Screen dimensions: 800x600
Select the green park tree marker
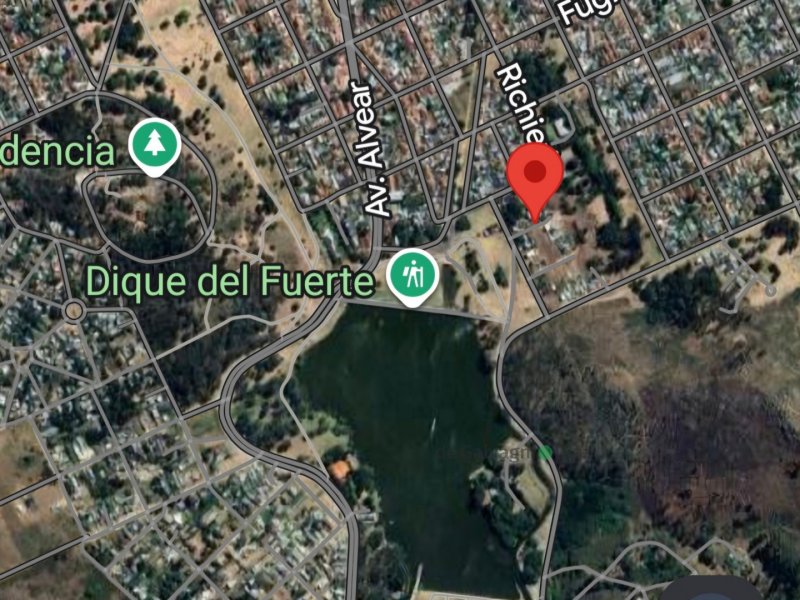coord(154,144)
